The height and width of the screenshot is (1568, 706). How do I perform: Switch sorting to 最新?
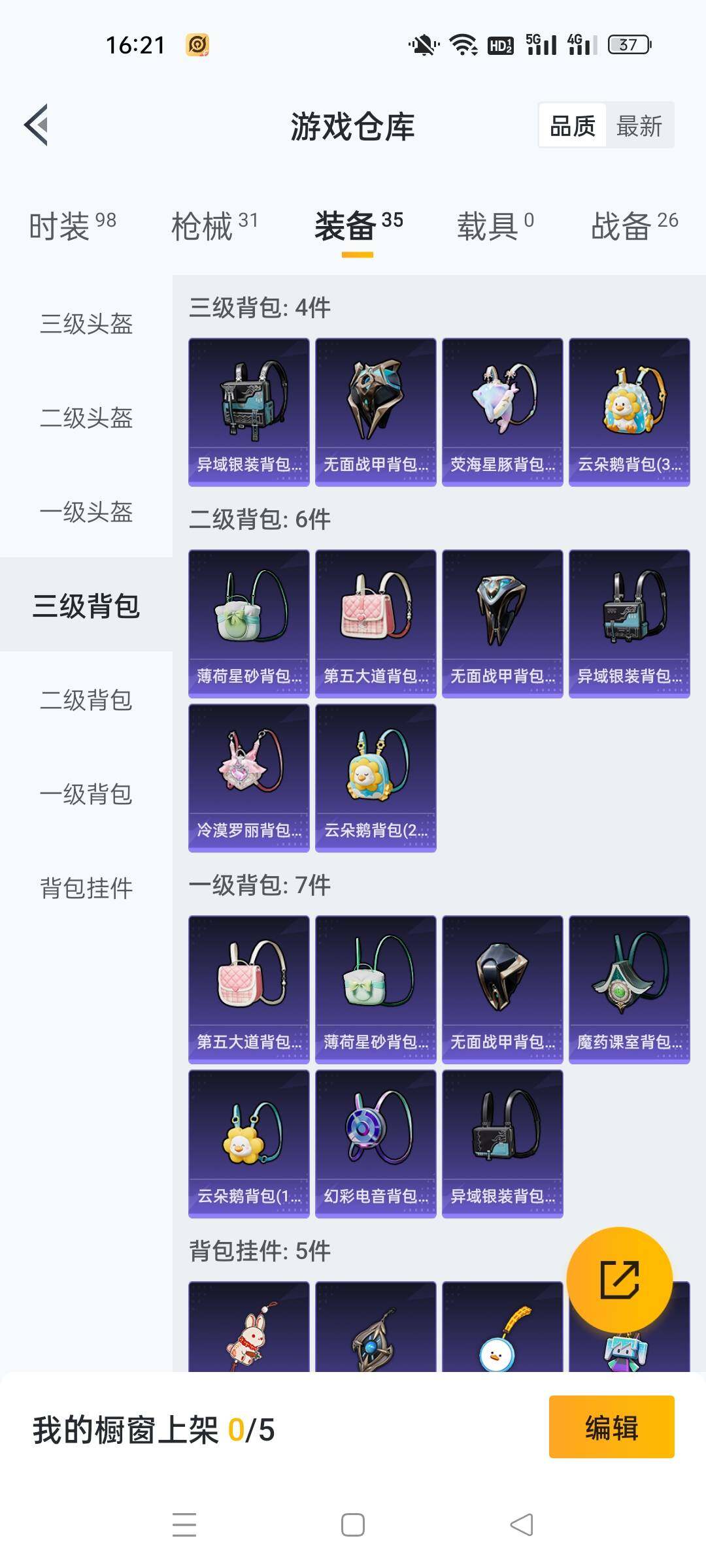tap(639, 125)
